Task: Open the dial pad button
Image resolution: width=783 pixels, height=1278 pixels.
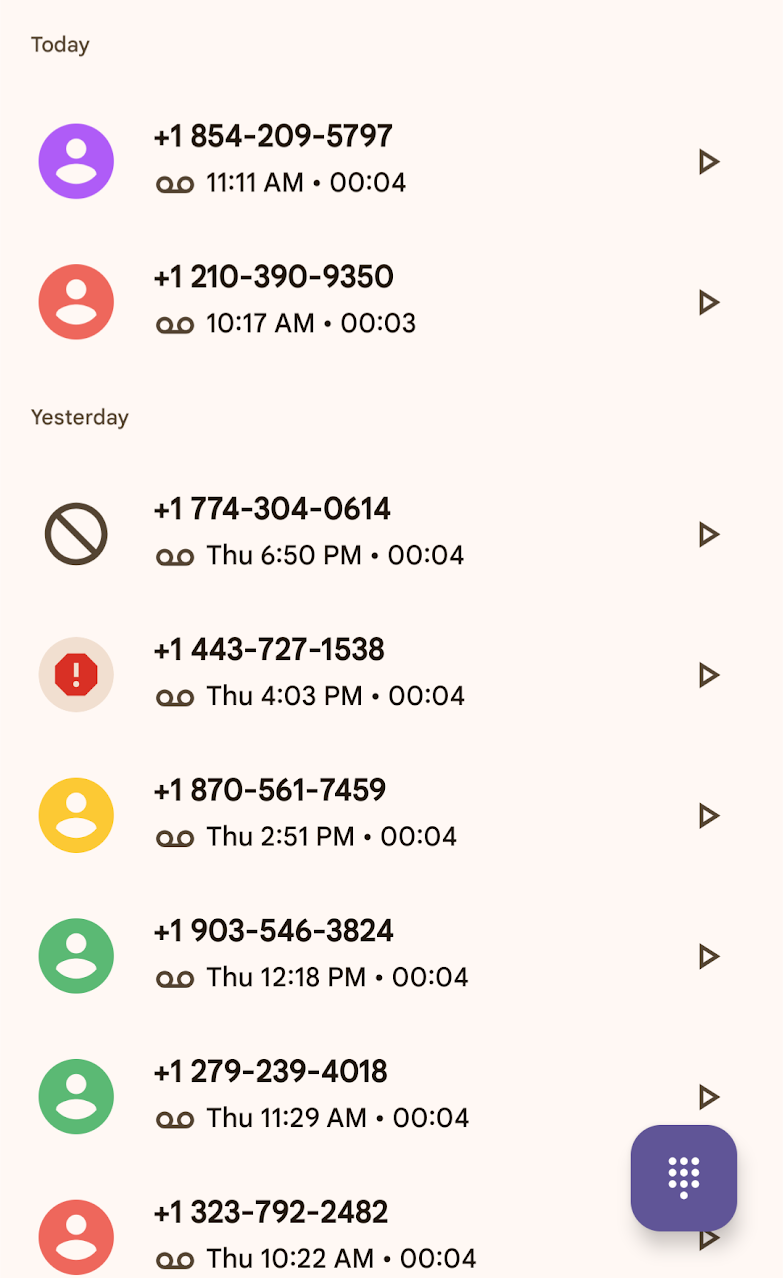Action: click(x=684, y=1178)
